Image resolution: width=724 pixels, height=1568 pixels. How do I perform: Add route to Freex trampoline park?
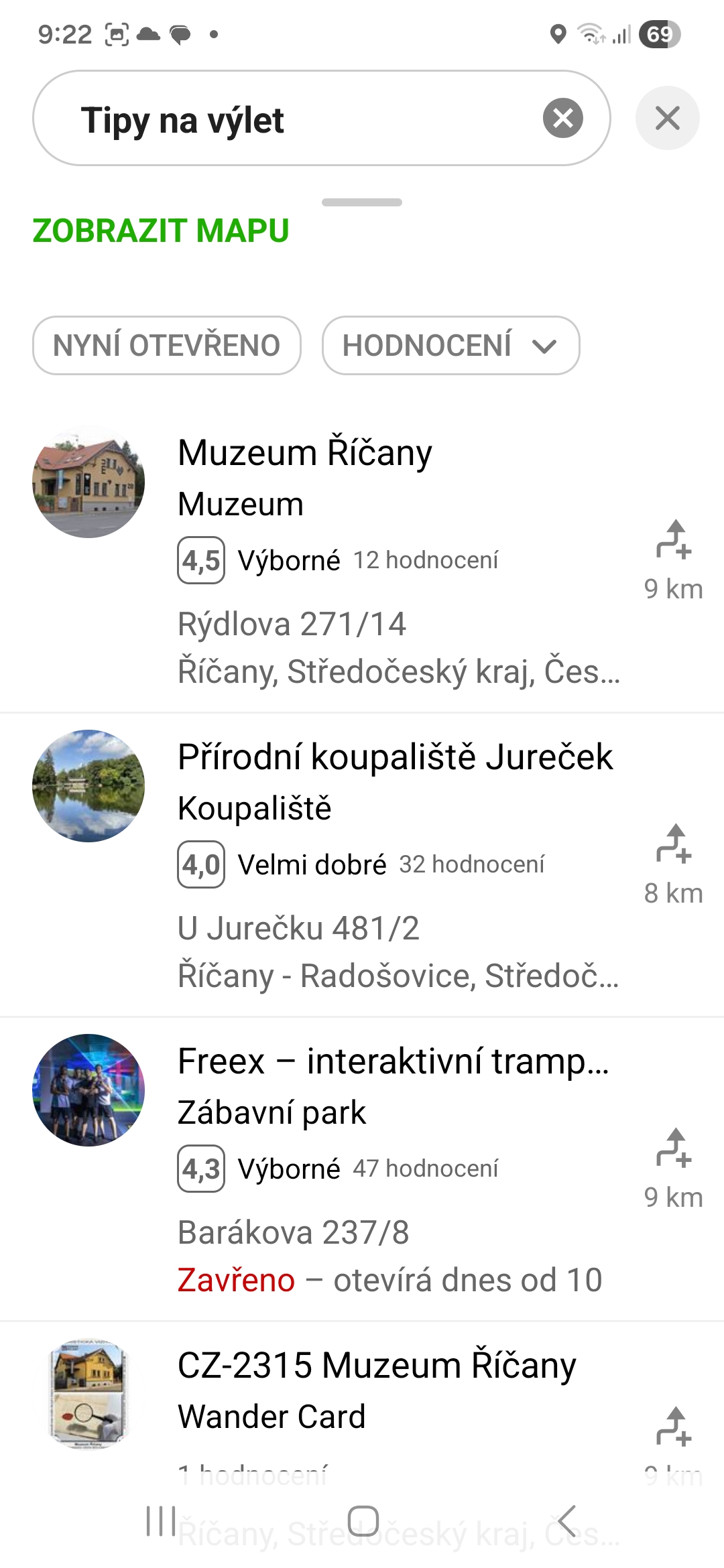coord(673,1150)
